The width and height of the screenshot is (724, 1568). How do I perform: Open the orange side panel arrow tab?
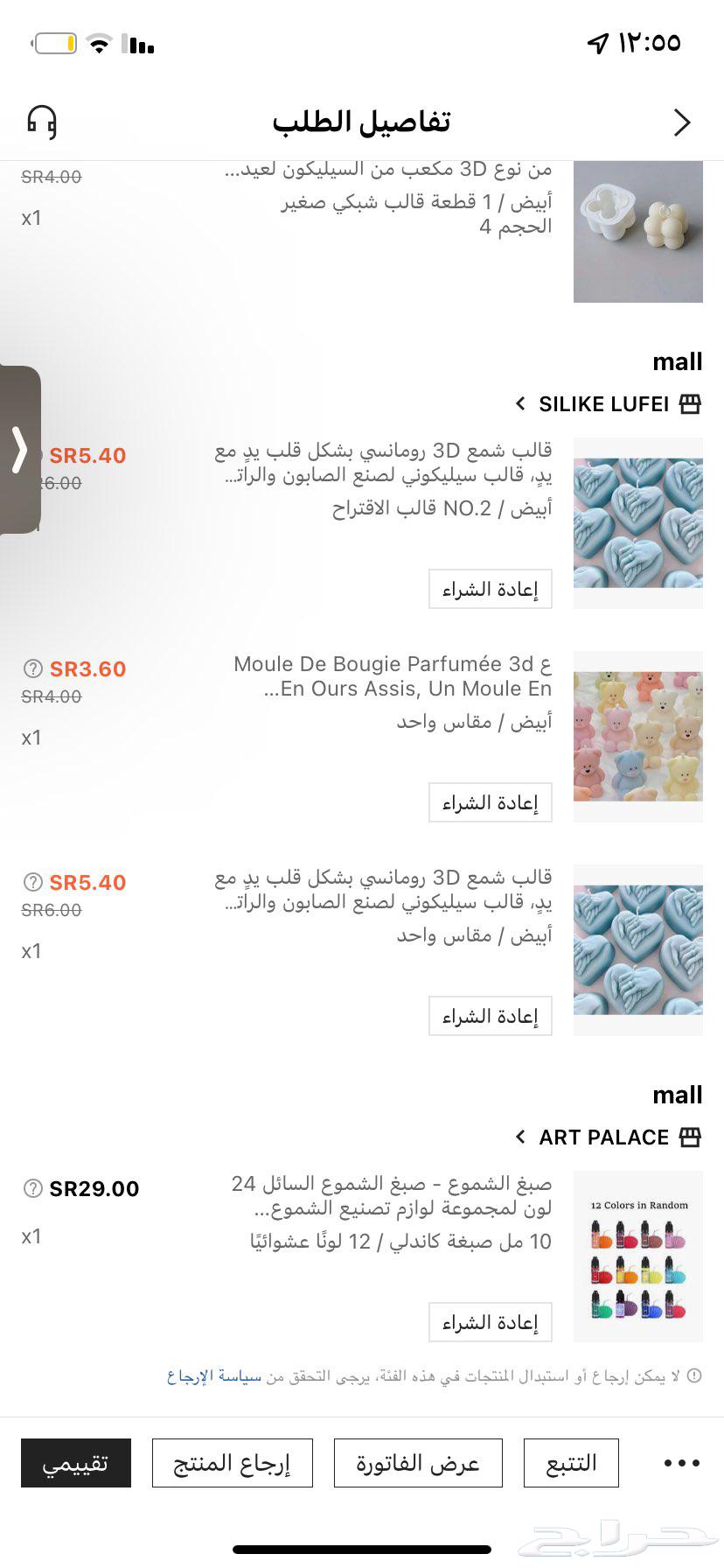(17, 451)
